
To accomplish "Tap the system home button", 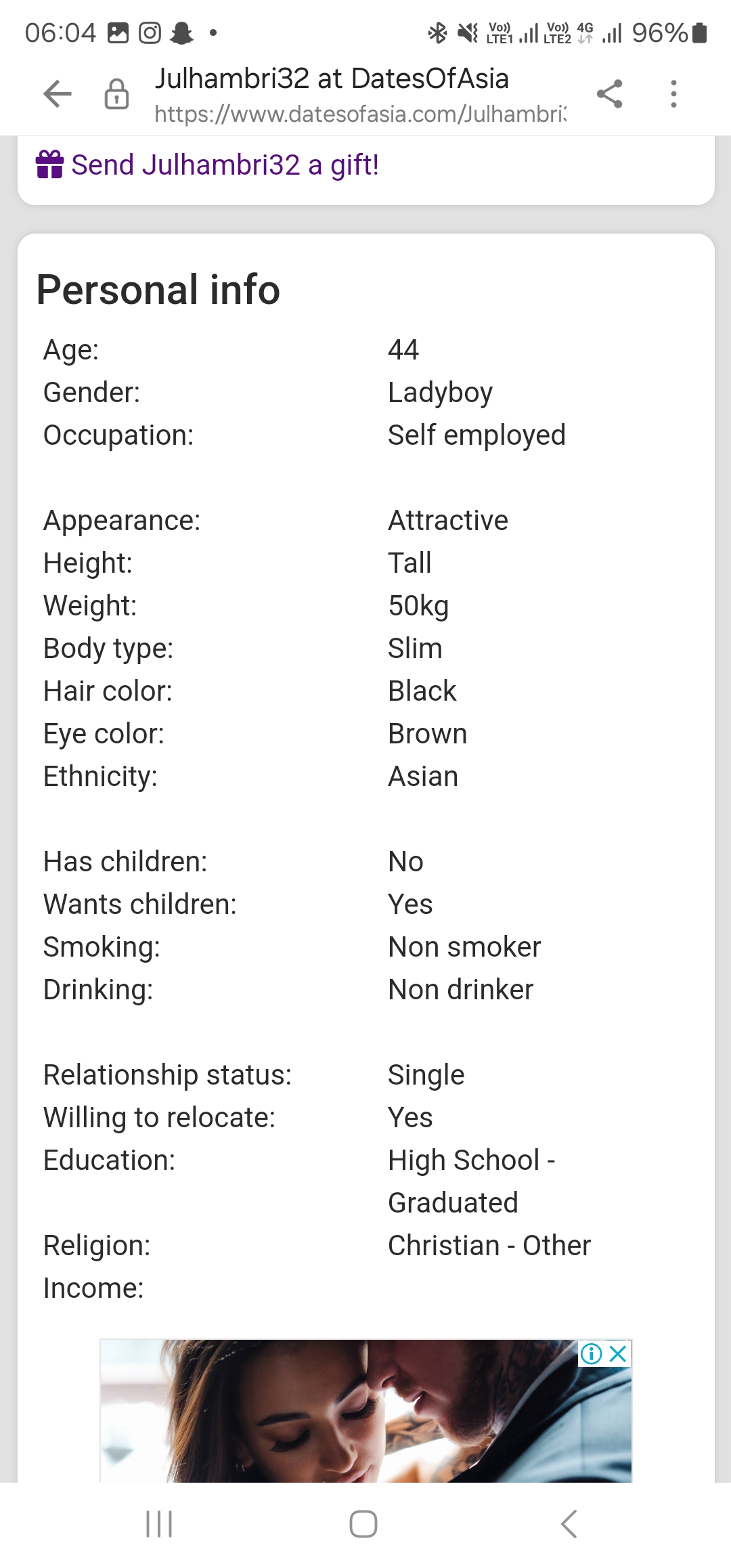I will 363,1524.
